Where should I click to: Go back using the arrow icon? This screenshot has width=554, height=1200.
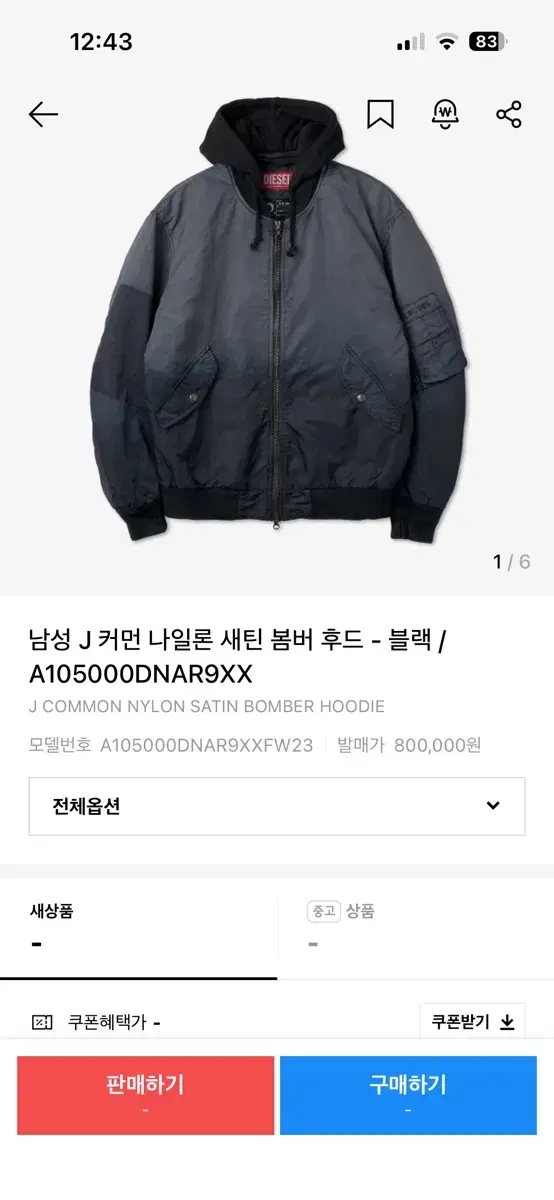click(43, 114)
